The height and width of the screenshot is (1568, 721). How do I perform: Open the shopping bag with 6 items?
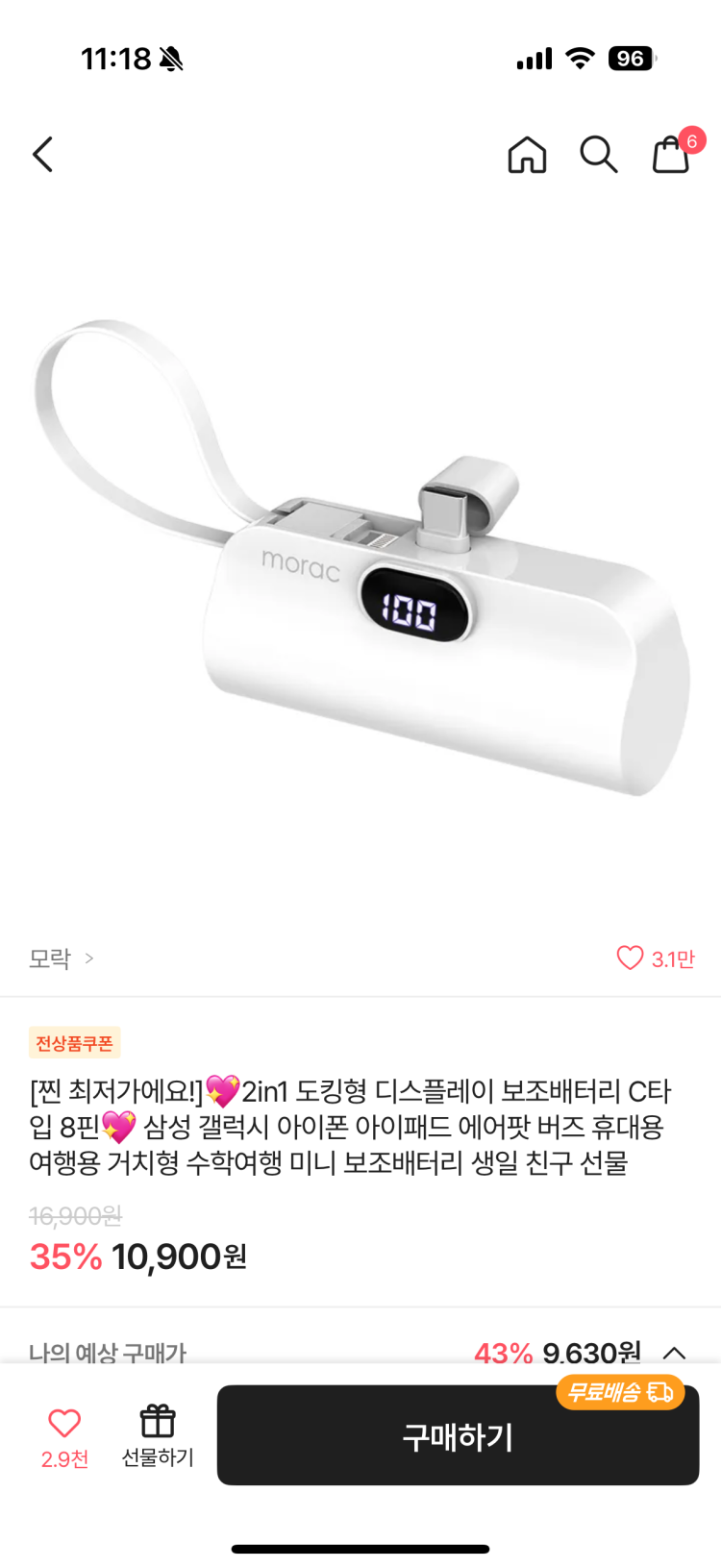tap(671, 154)
